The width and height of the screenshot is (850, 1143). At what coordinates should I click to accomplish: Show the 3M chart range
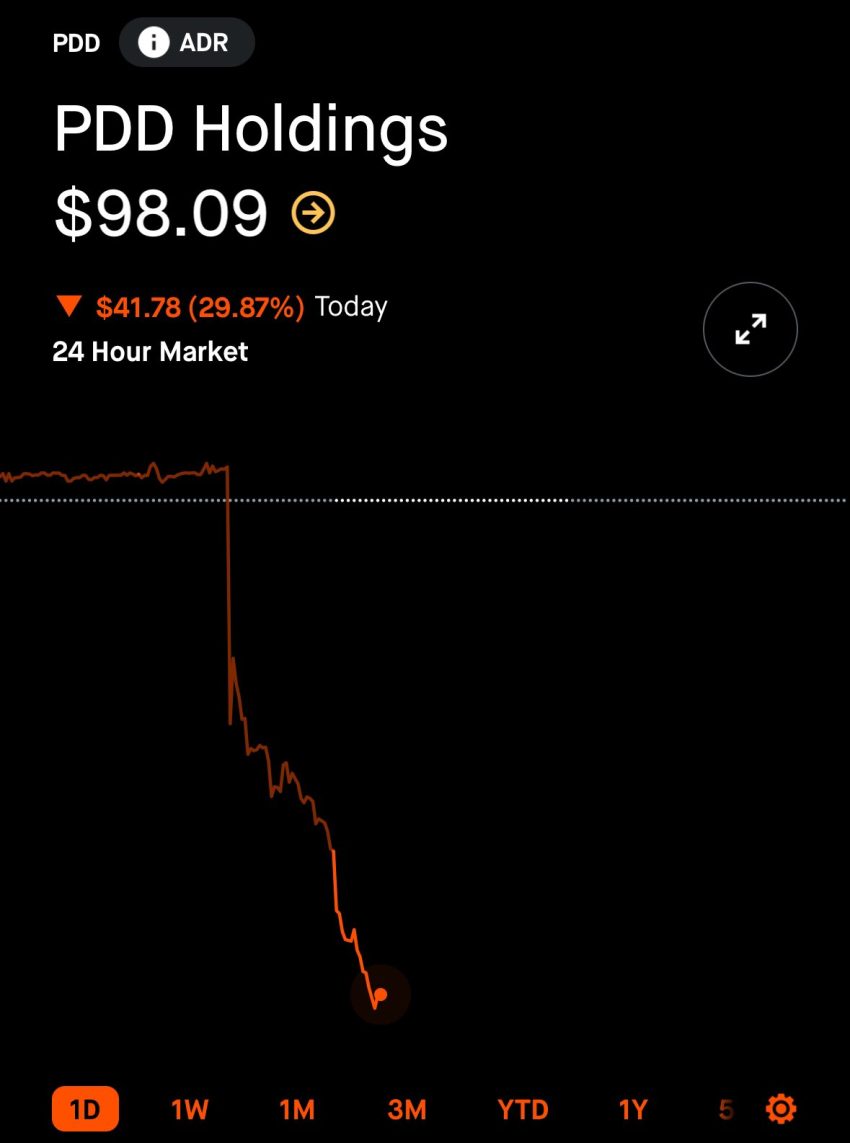[407, 1109]
